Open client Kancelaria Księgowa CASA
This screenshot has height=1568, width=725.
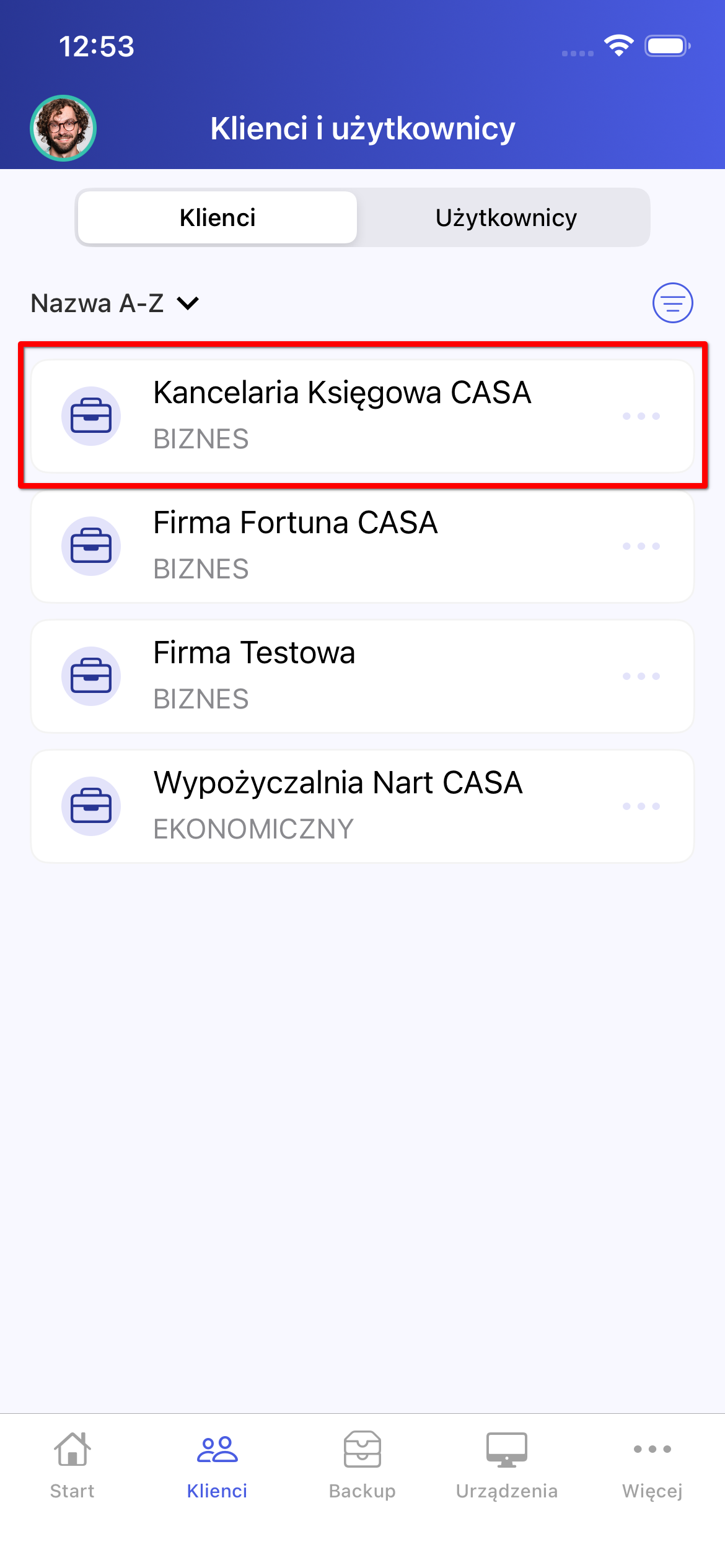pyautogui.click(x=342, y=415)
